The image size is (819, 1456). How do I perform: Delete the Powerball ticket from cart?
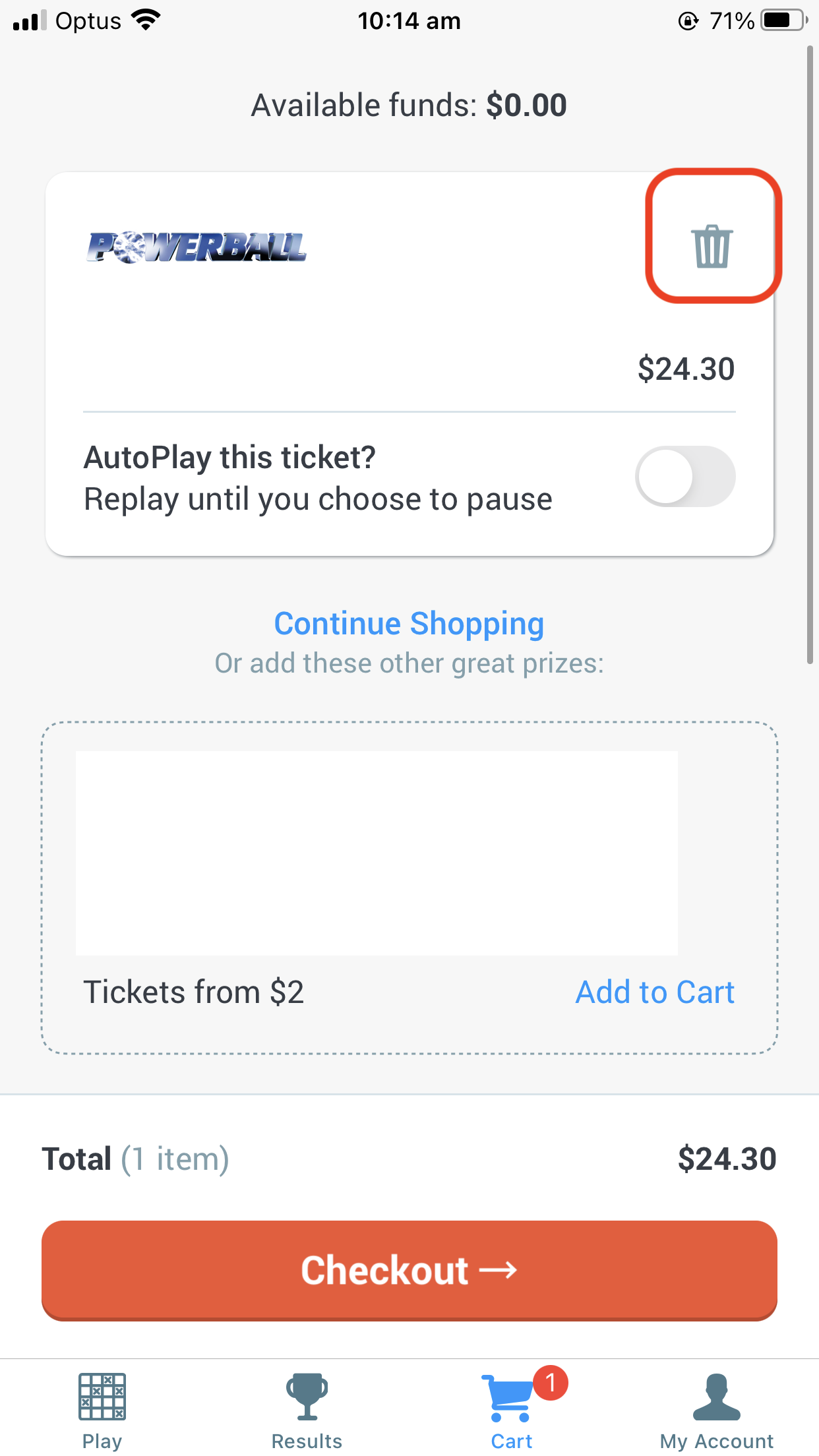(x=712, y=246)
